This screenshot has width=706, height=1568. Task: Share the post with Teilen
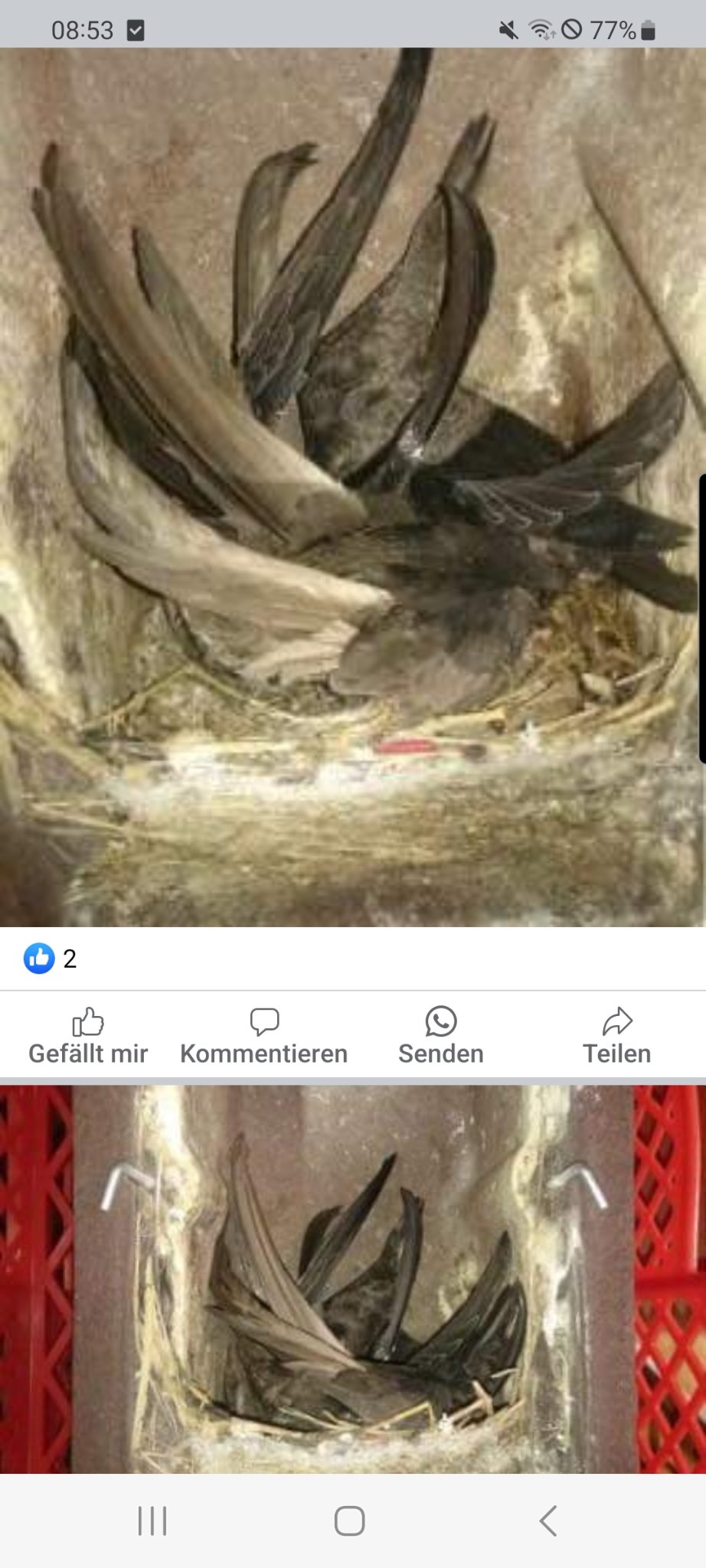617,1036
